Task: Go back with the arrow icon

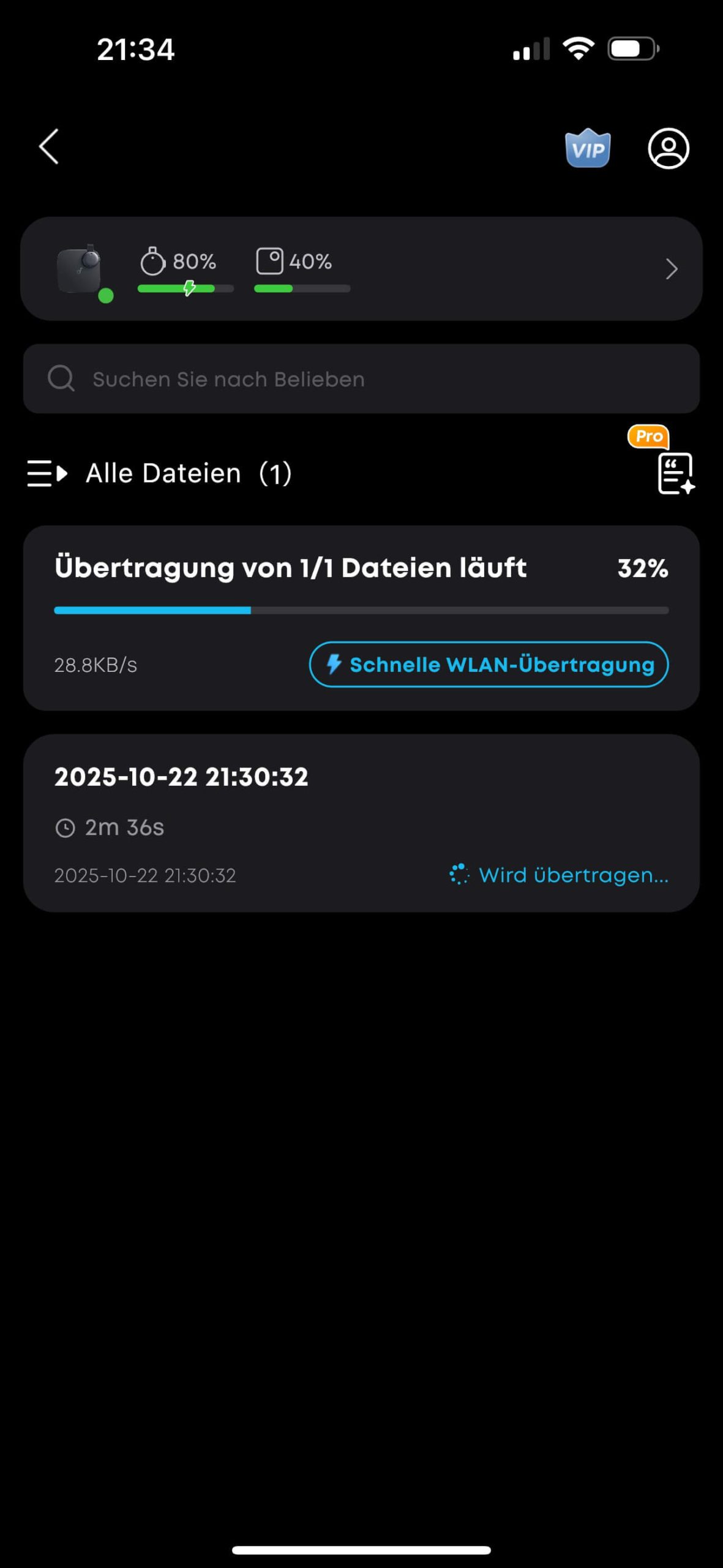Action: (49, 147)
